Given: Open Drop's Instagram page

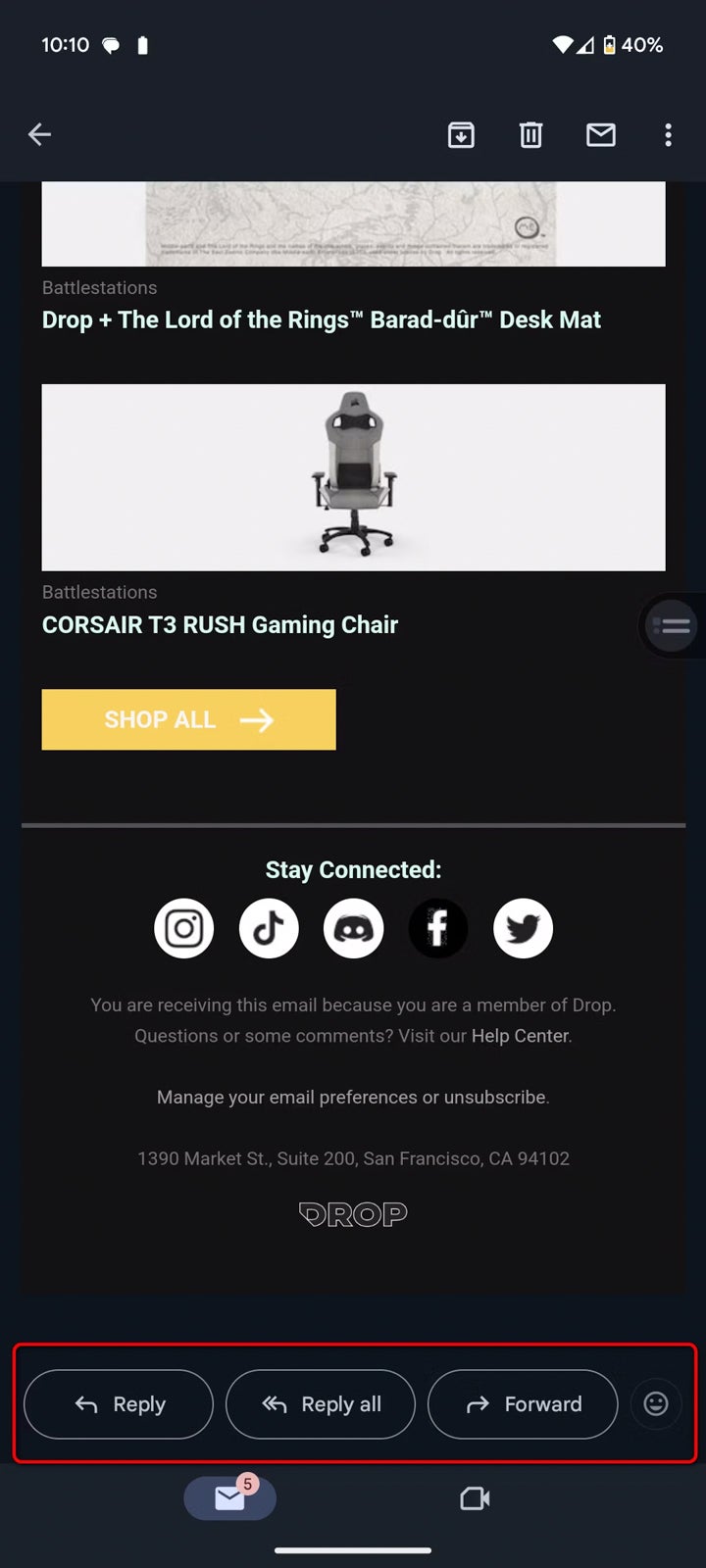Looking at the screenshot, I should click(x=183, y=928).
